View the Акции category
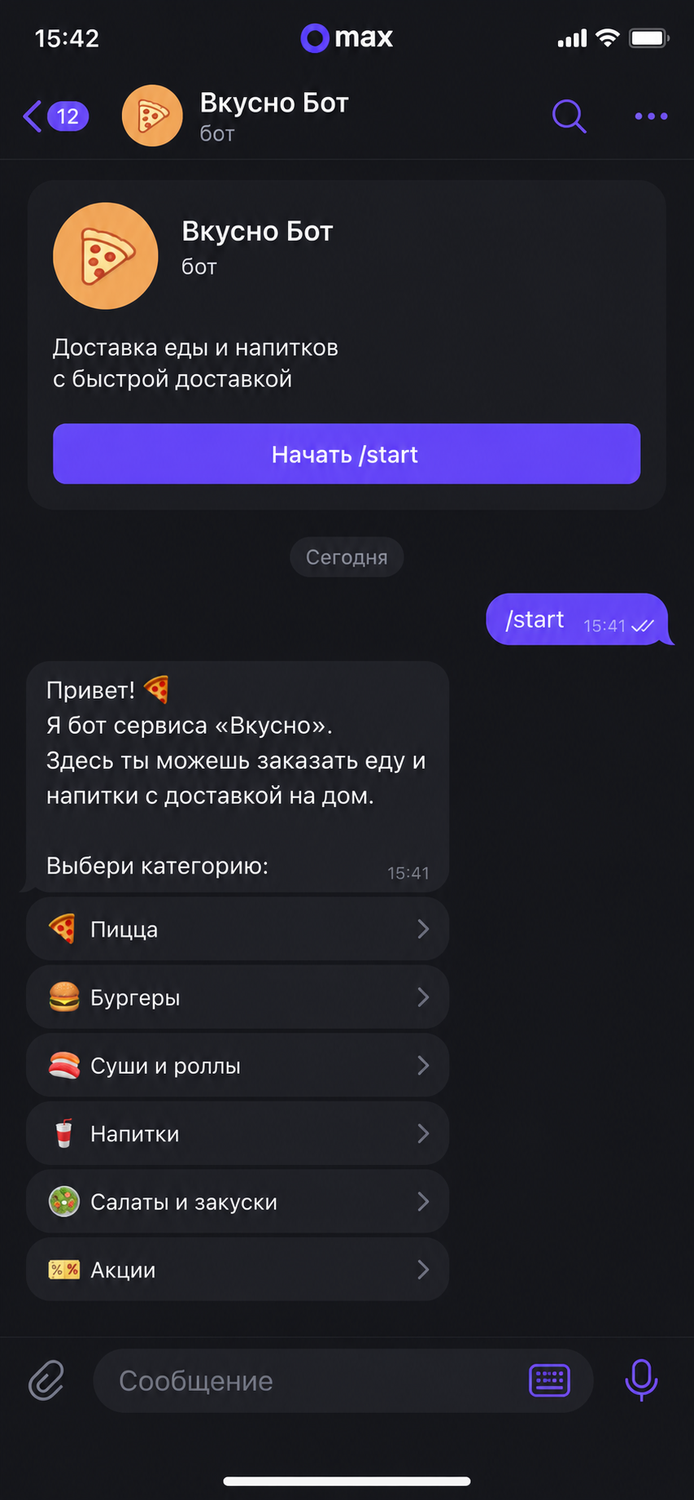Viewport: 694px width, 1500px height. click(237, 1269)
